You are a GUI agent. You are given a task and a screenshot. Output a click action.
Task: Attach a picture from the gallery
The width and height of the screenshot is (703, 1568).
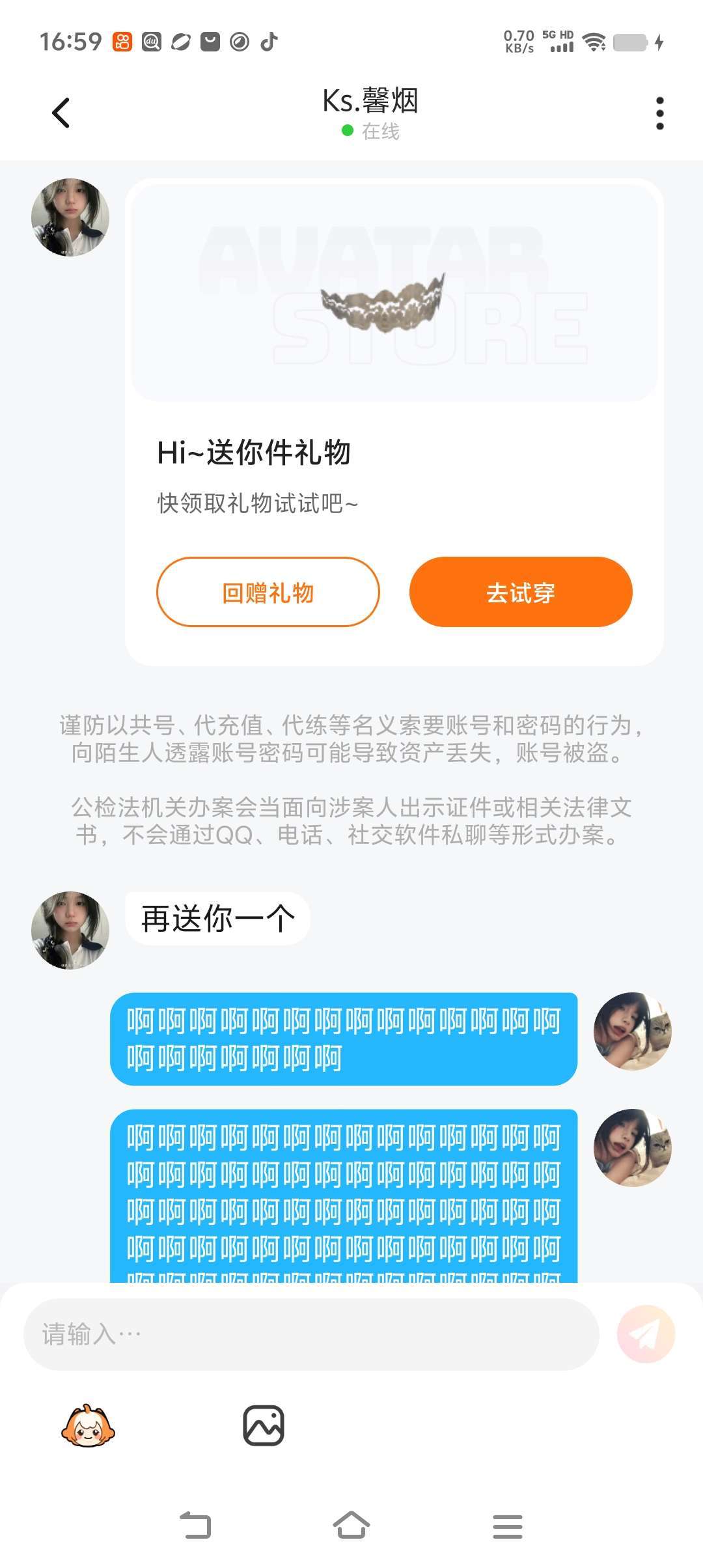tap(263, 1425)
